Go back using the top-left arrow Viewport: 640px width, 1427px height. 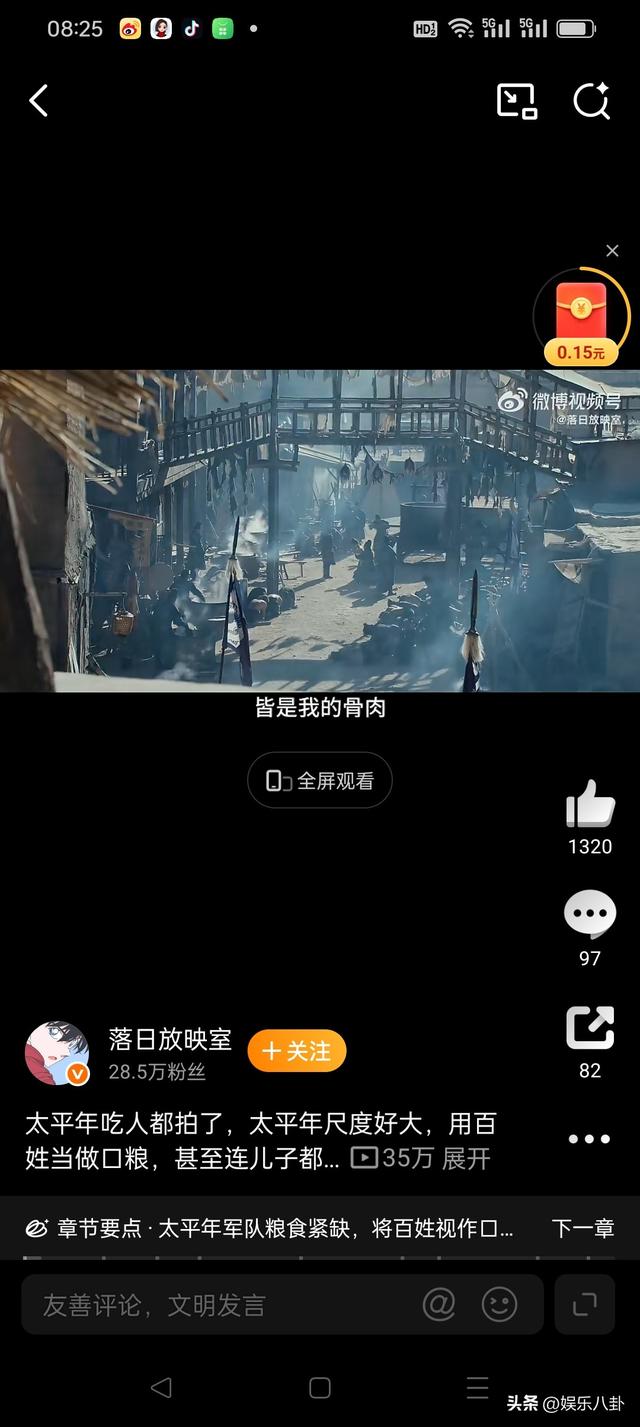click(39, 101)
